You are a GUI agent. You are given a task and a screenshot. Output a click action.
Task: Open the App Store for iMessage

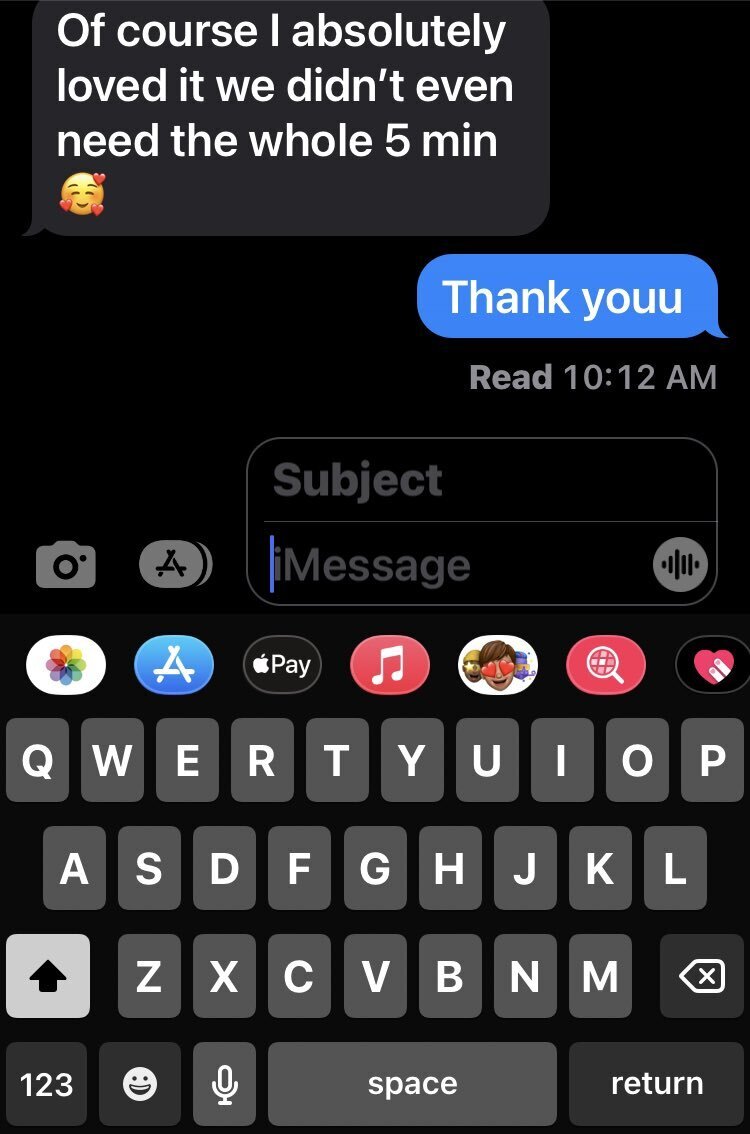click(174, 665)
